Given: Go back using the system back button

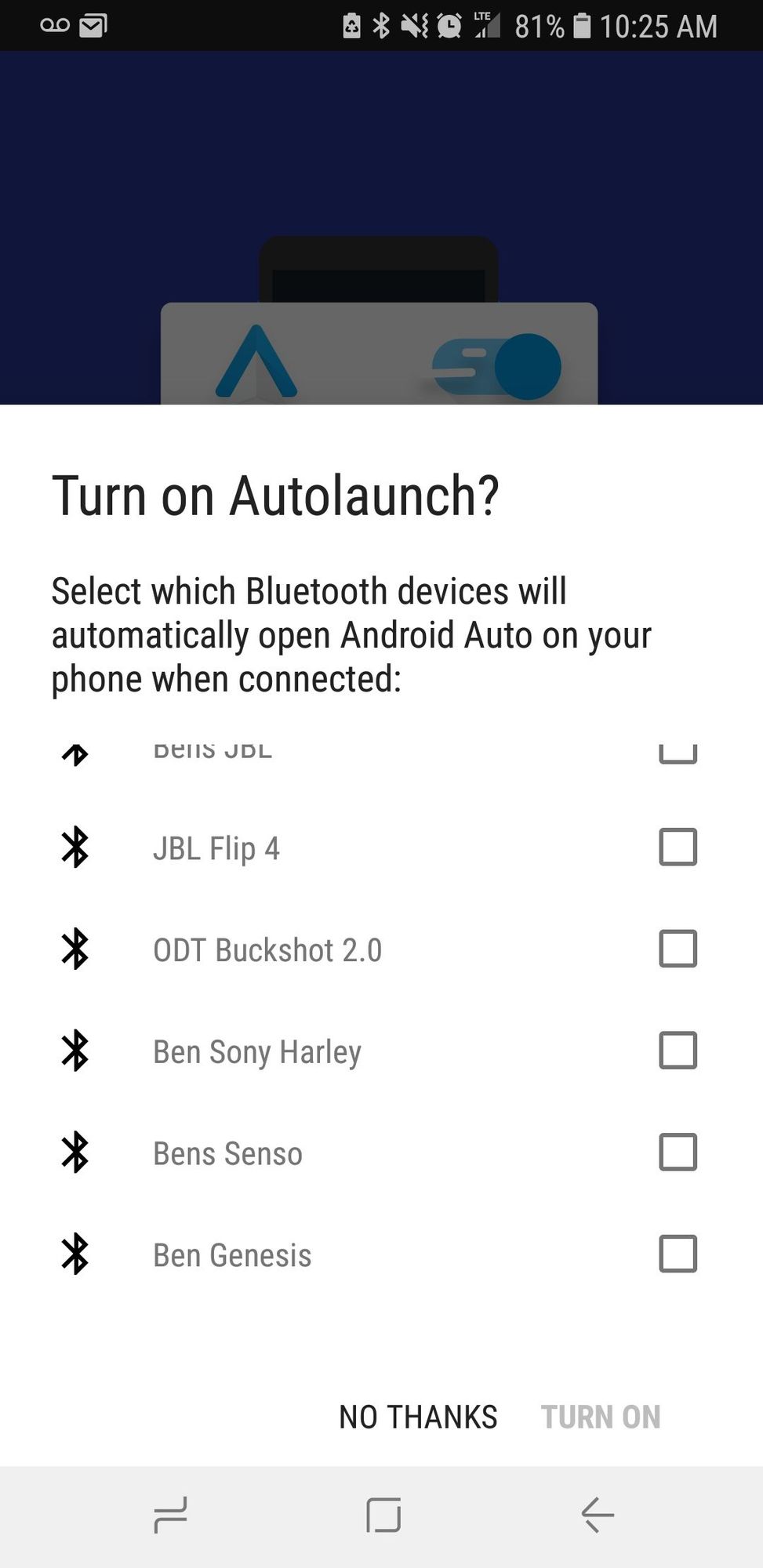Looking at the screenshot, I should point(598,1515).
